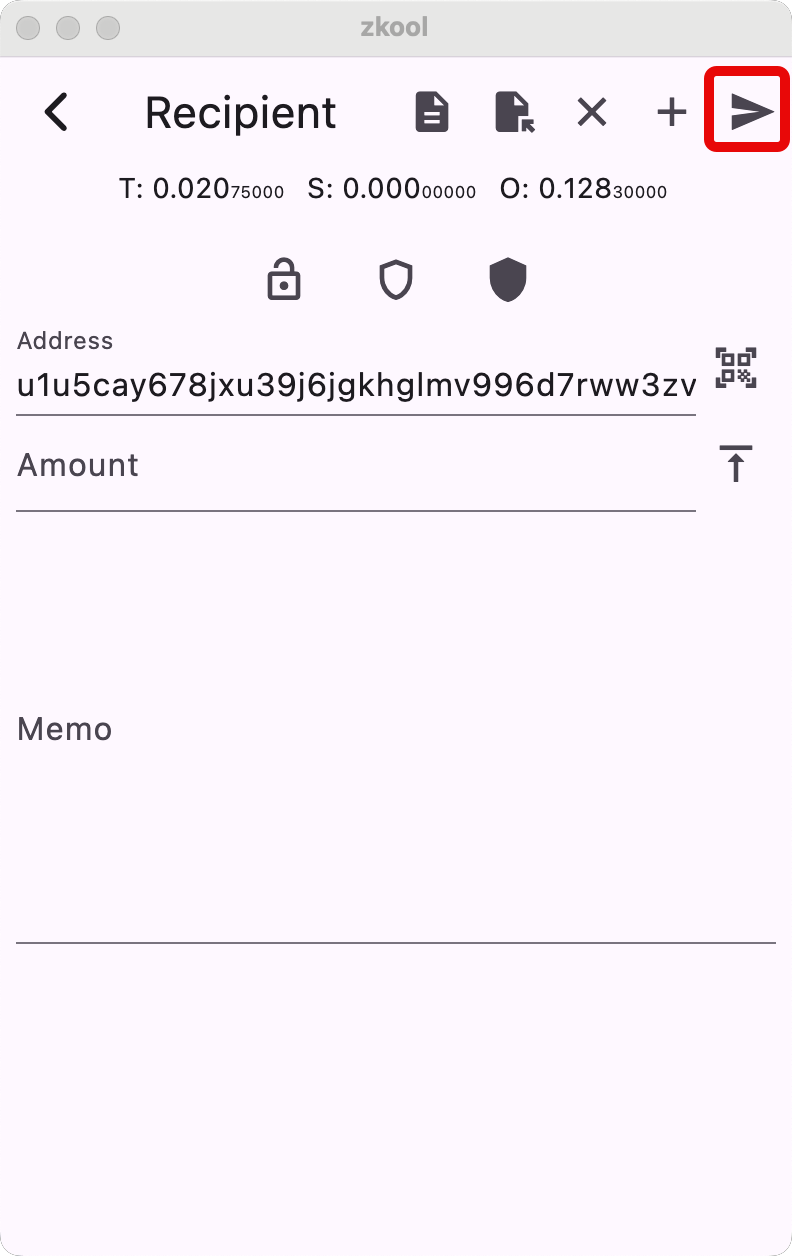Screen dimensions: 792x1256
Task: Toggle the filled Orchard shield icon
Action: [507, 278]
